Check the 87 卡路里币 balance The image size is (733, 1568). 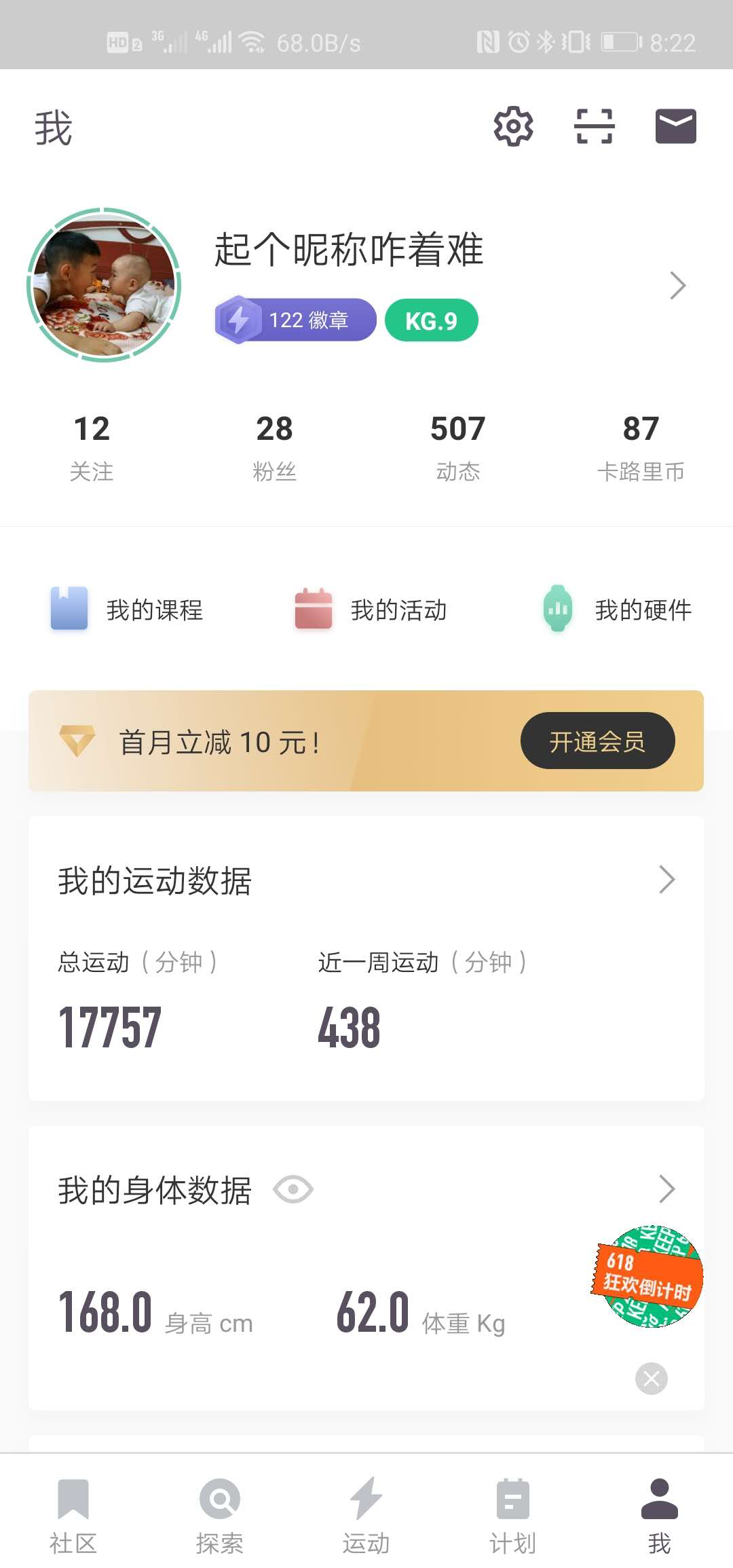point(641,445)
